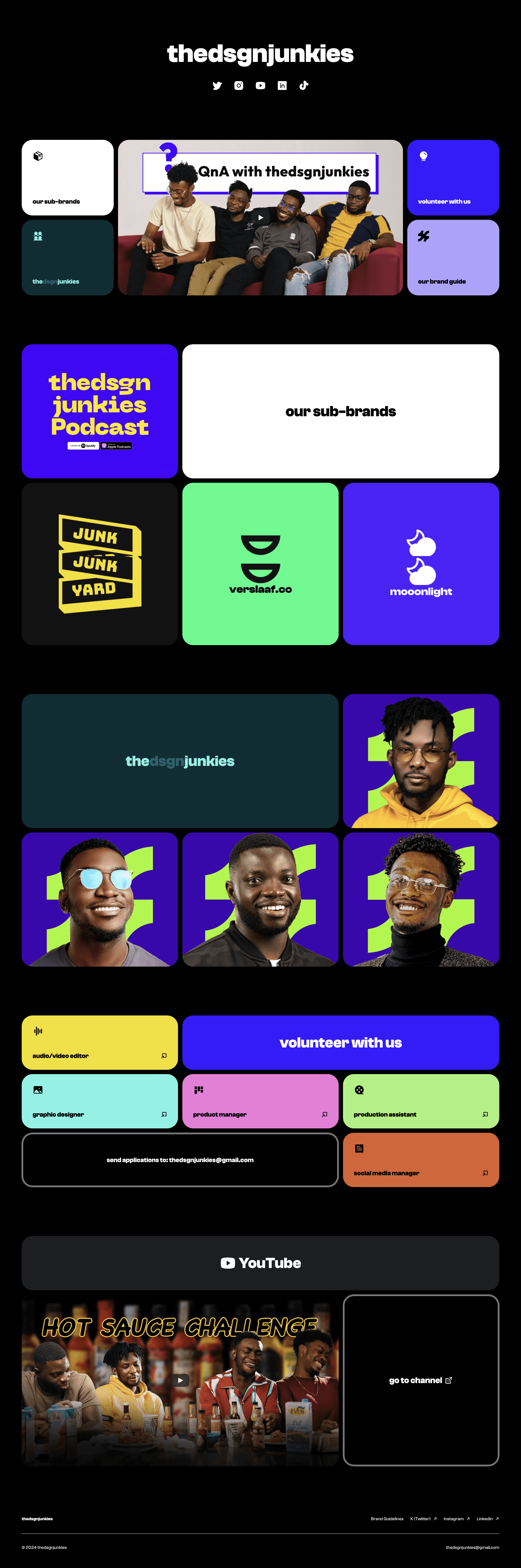View the graphic designer role
This screenshot has width=521, height=1568.
(x=100, y=1101)
